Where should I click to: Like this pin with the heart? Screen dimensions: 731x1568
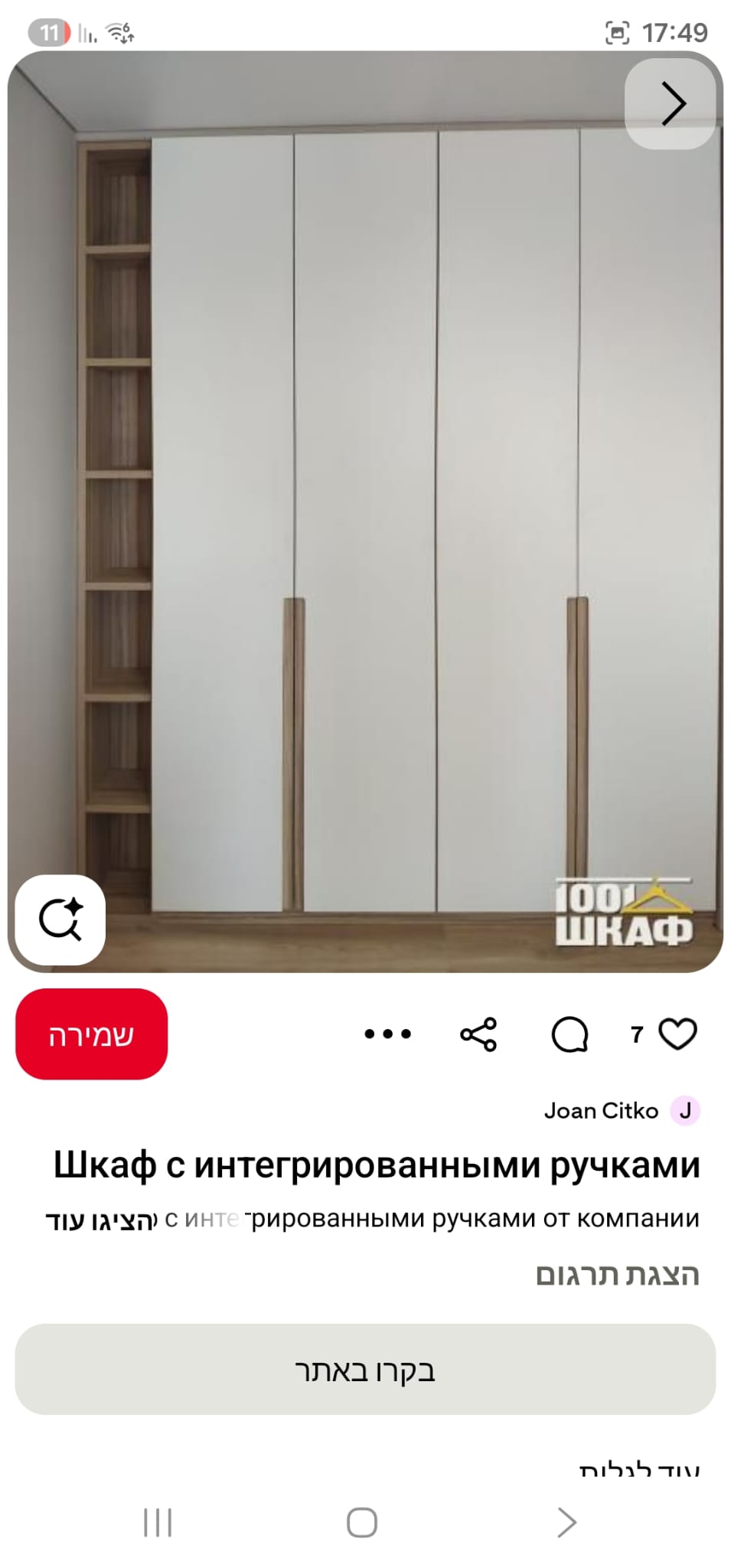[677, 1034]
